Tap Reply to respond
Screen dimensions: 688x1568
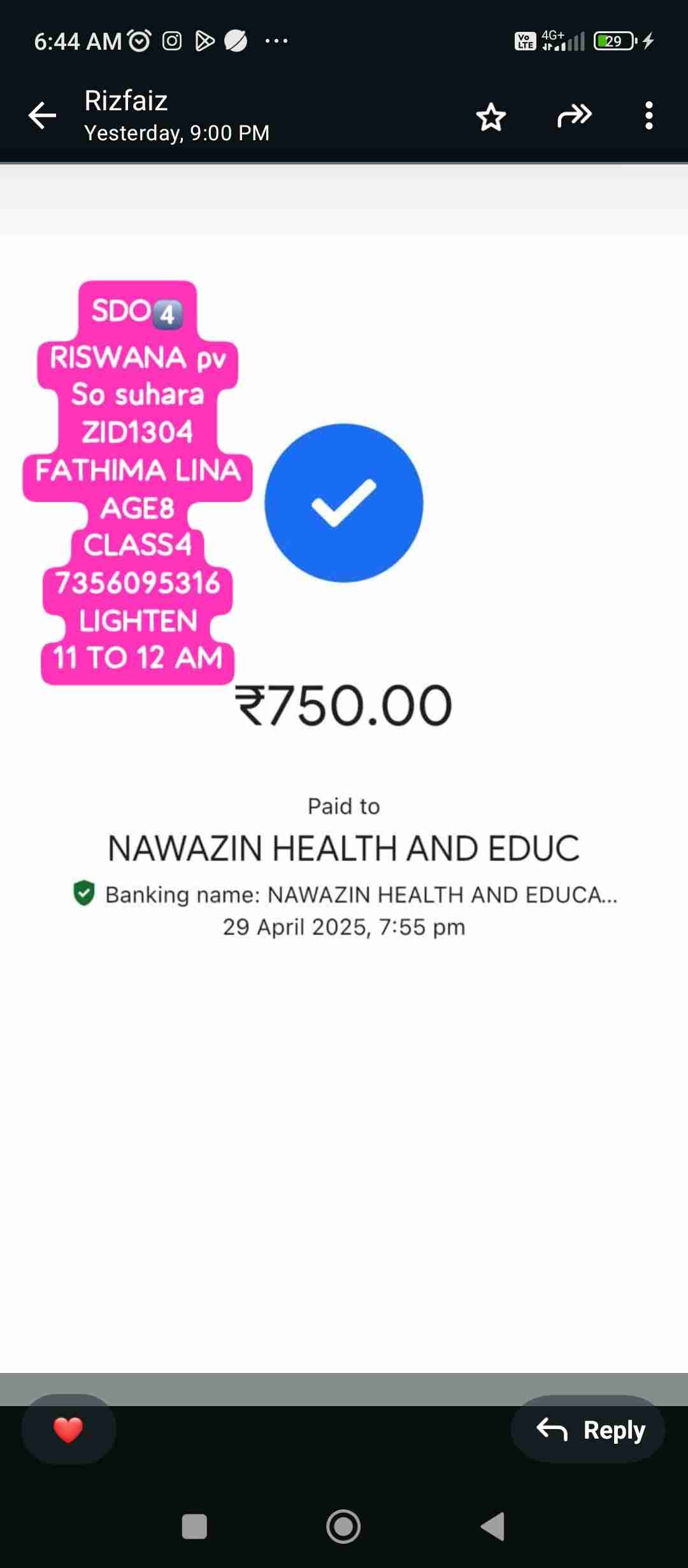click(589, 1429)
